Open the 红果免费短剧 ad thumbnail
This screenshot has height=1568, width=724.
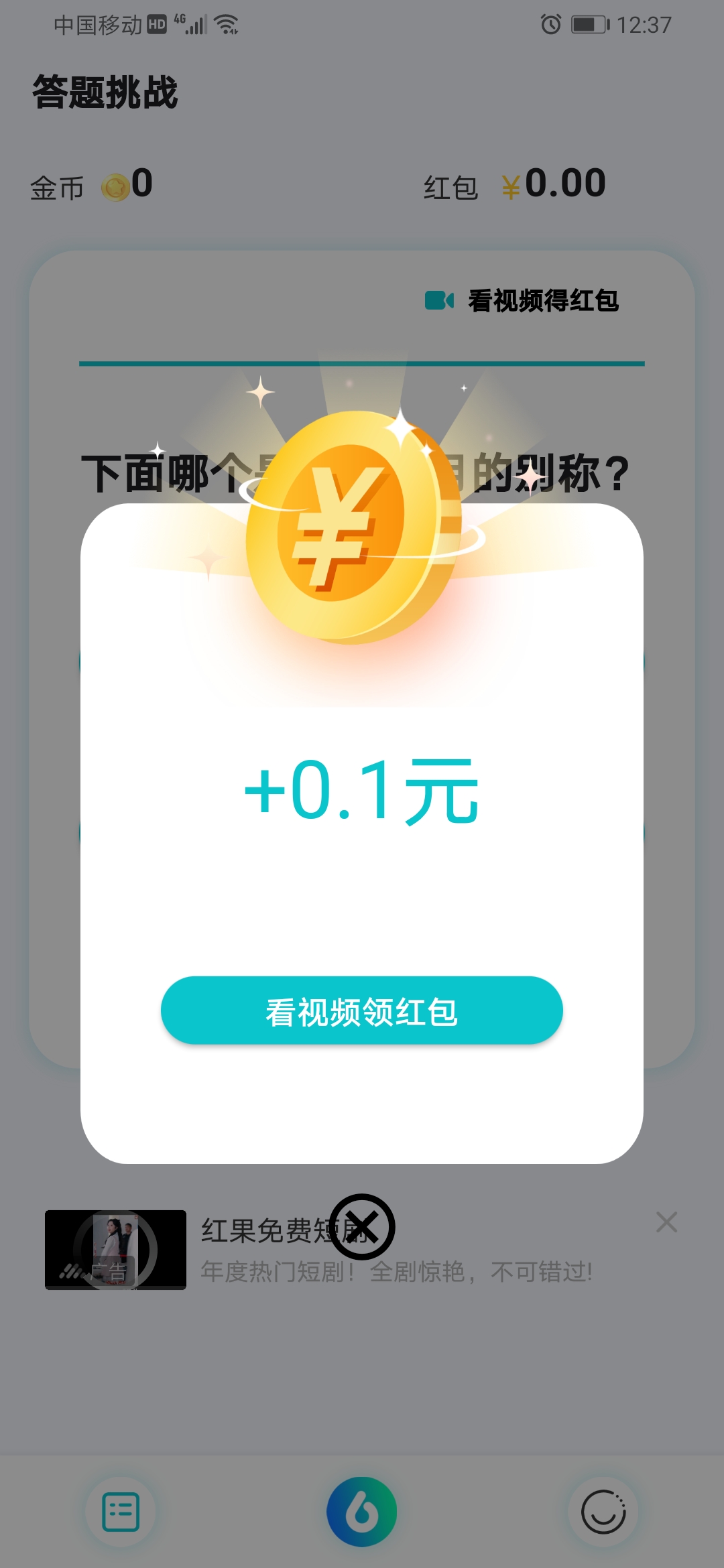click(x=115, y=1250)
